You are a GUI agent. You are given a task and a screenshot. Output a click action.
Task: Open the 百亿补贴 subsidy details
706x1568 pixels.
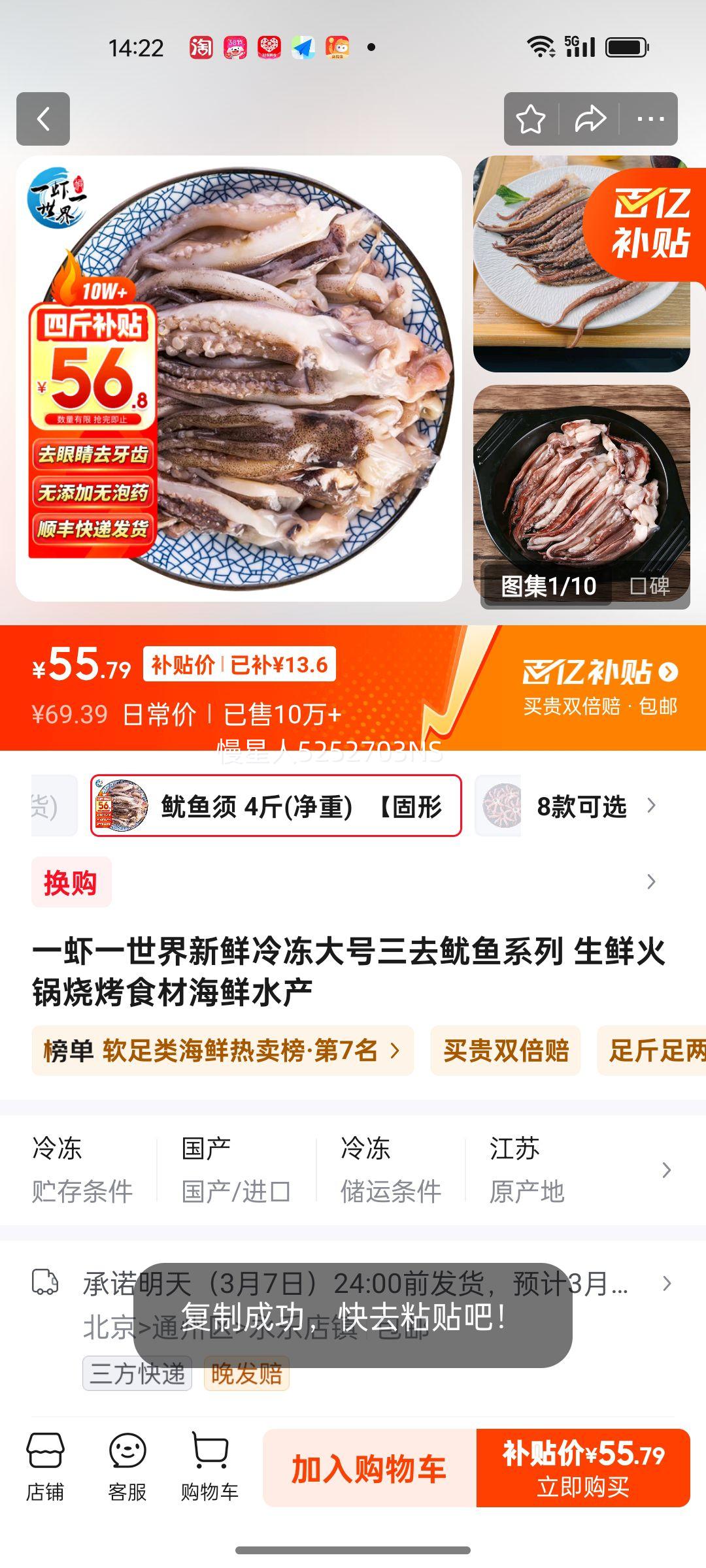(x=599, y=673)
